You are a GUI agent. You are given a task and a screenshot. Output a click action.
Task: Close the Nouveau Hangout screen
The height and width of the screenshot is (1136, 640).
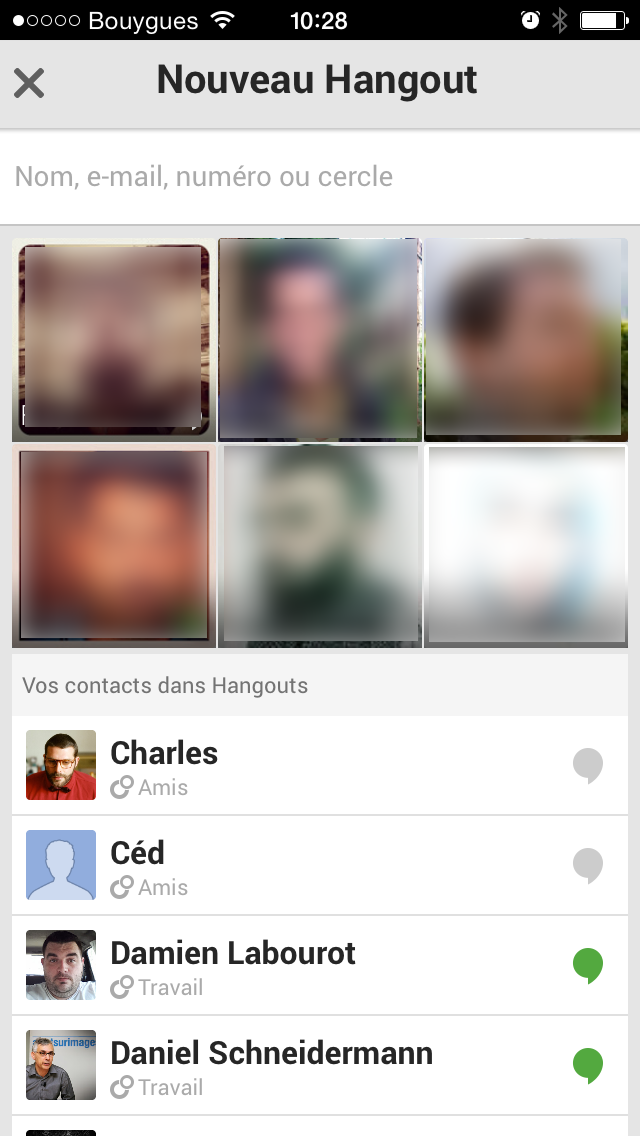coord(29,83)
